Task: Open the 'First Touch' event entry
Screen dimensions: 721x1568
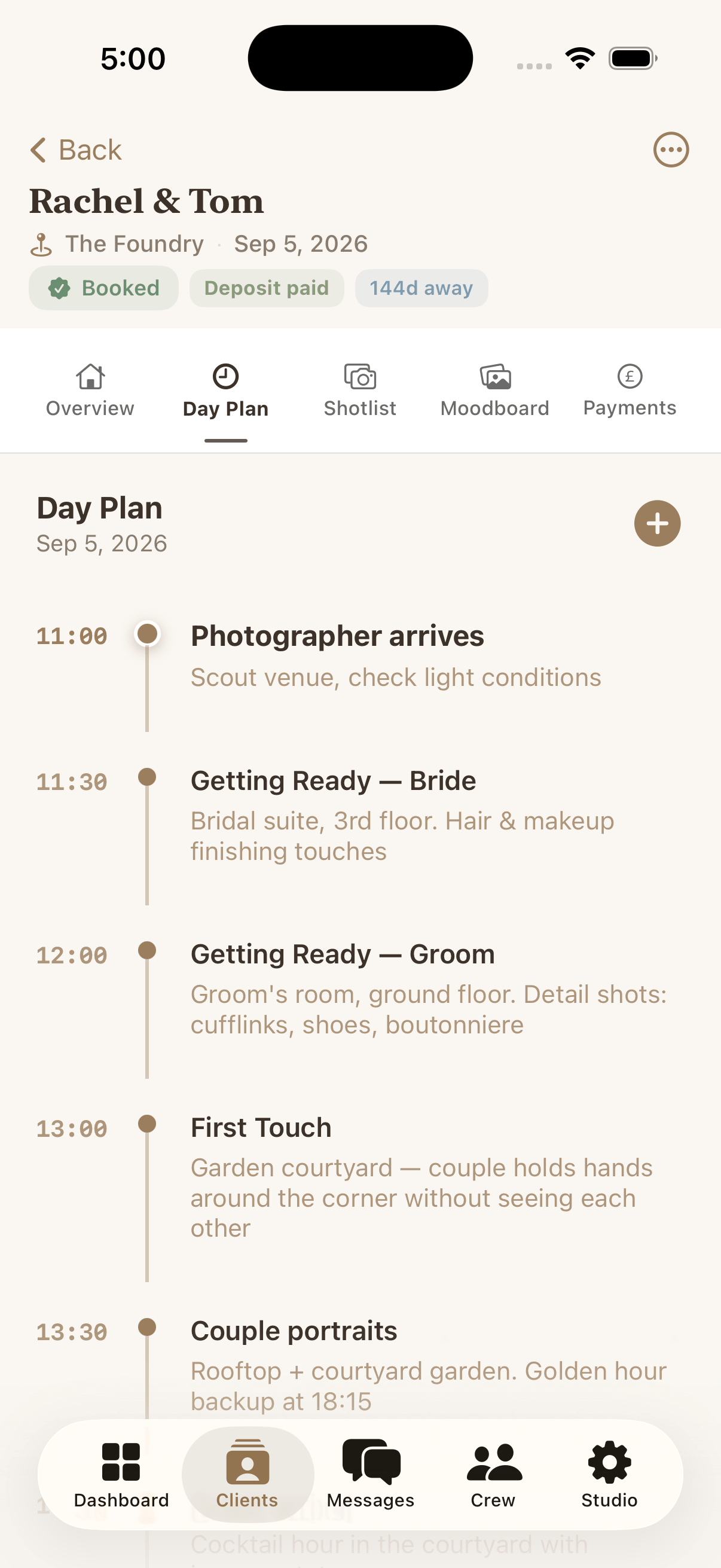Action: (x=261, y=1128)
